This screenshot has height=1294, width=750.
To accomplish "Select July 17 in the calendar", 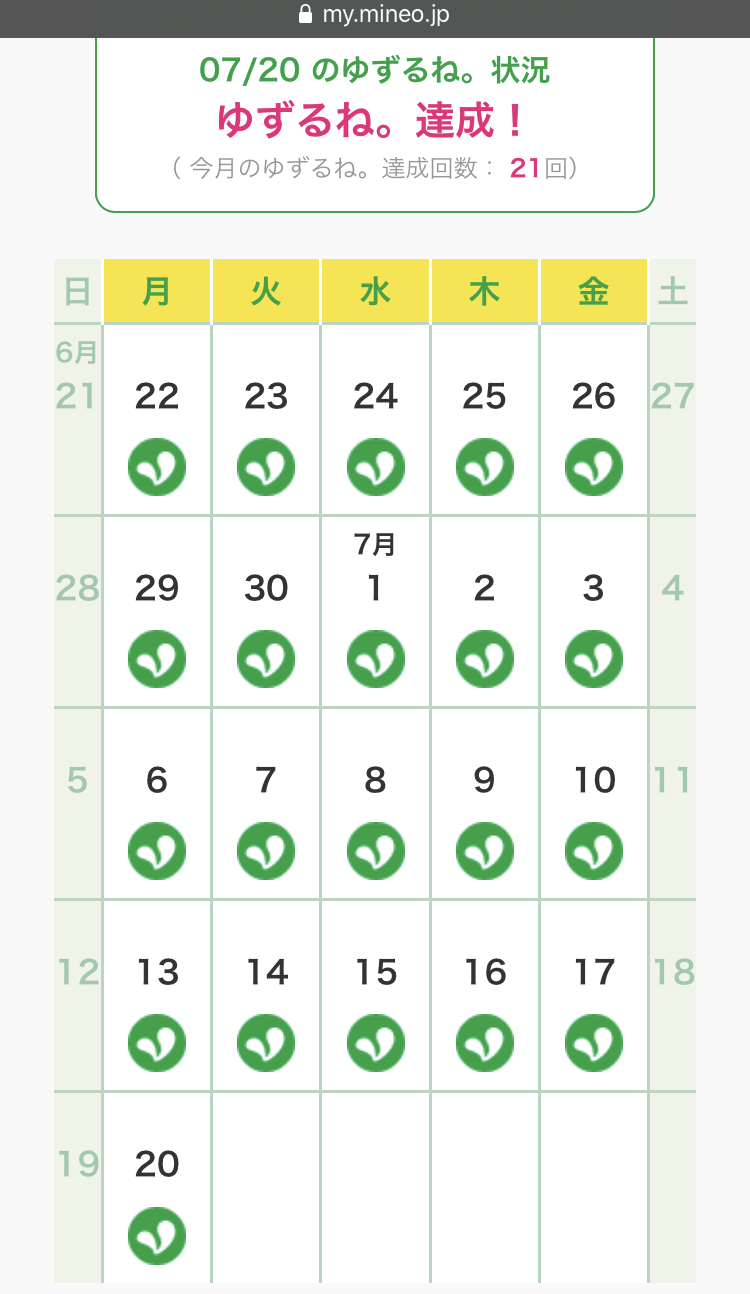I will point(594,996).
